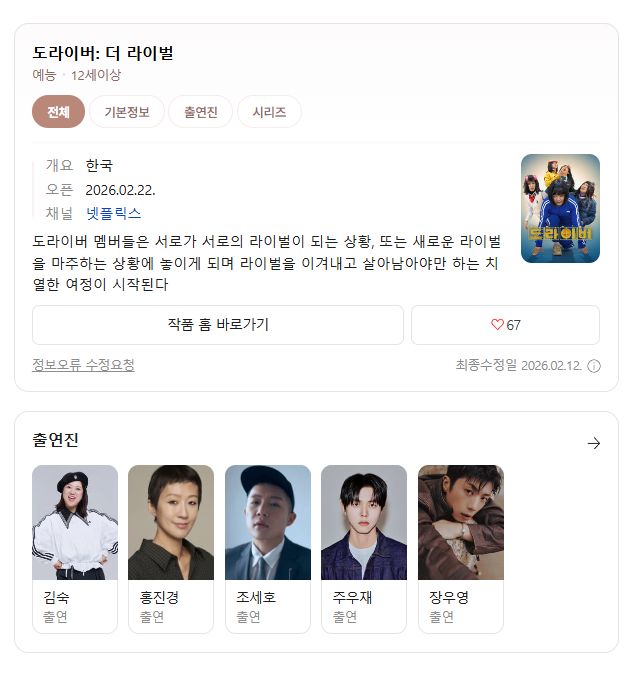Switch to the 출연진 tab
This screenshot has width=636, height=679.
[200, 112]
